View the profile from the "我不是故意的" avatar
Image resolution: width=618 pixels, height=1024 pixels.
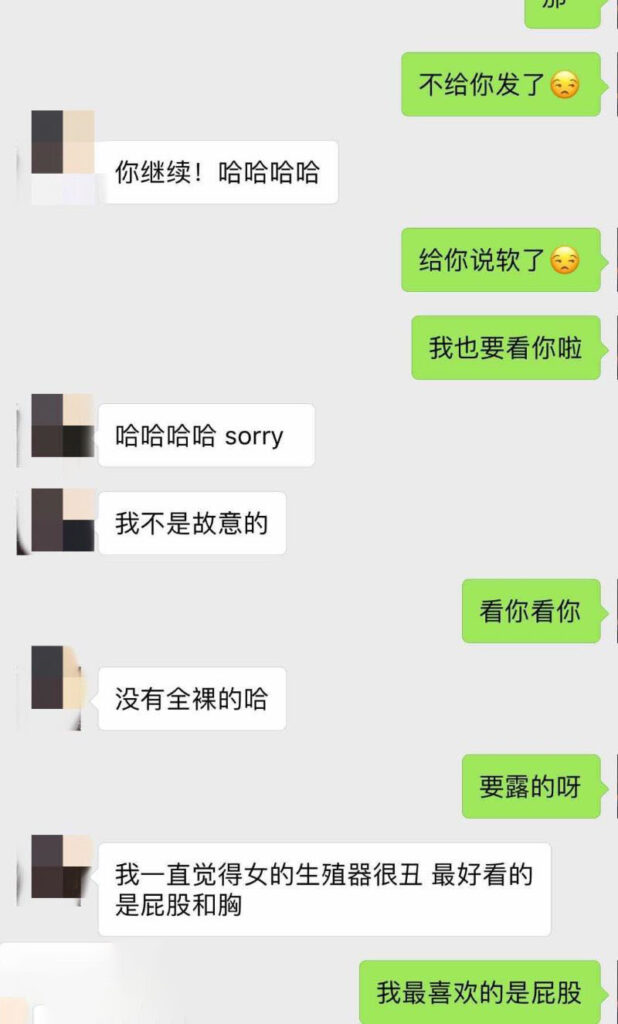[x=63, y=520]
